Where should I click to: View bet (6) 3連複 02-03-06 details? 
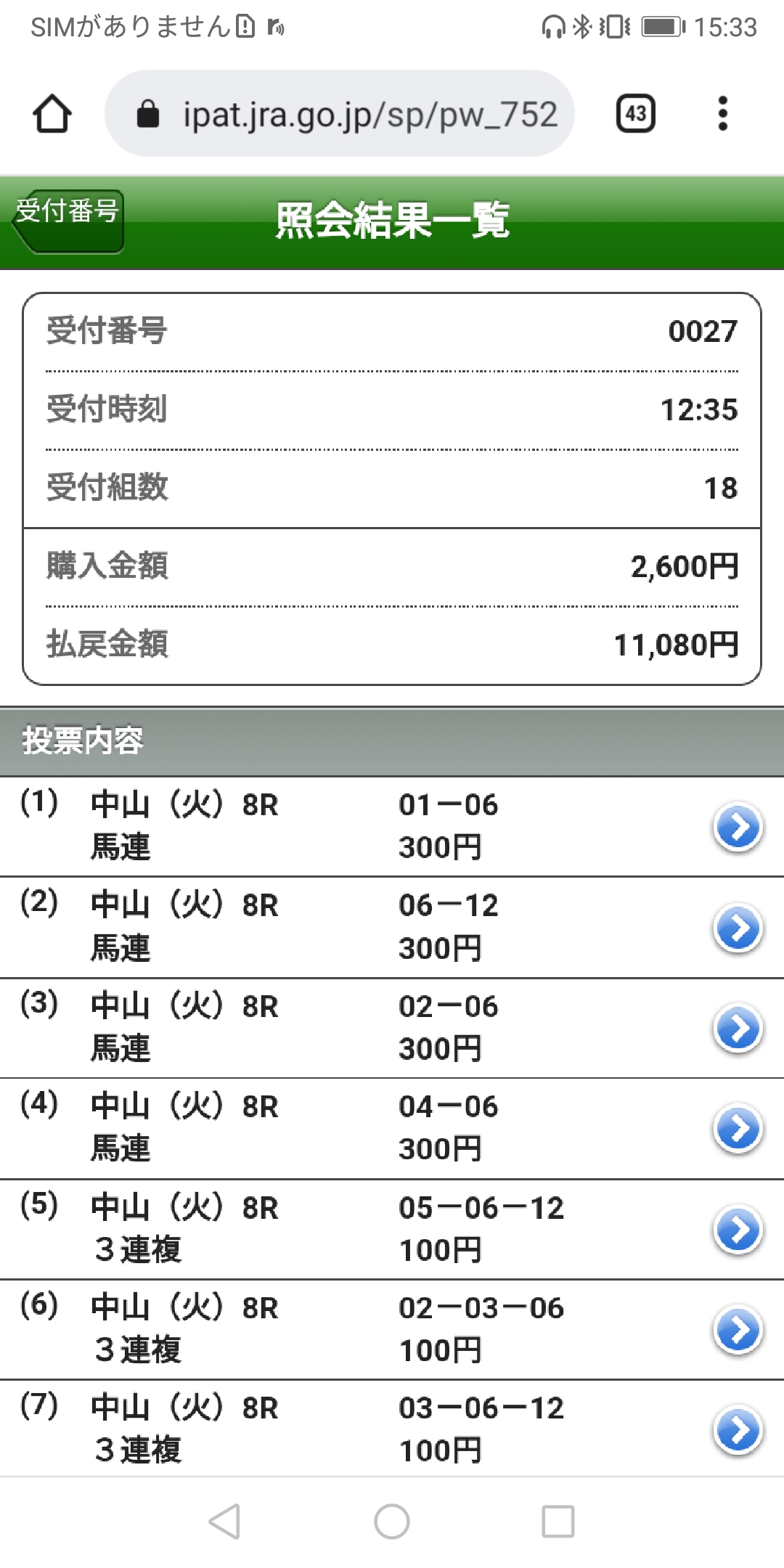(738, 1330)
